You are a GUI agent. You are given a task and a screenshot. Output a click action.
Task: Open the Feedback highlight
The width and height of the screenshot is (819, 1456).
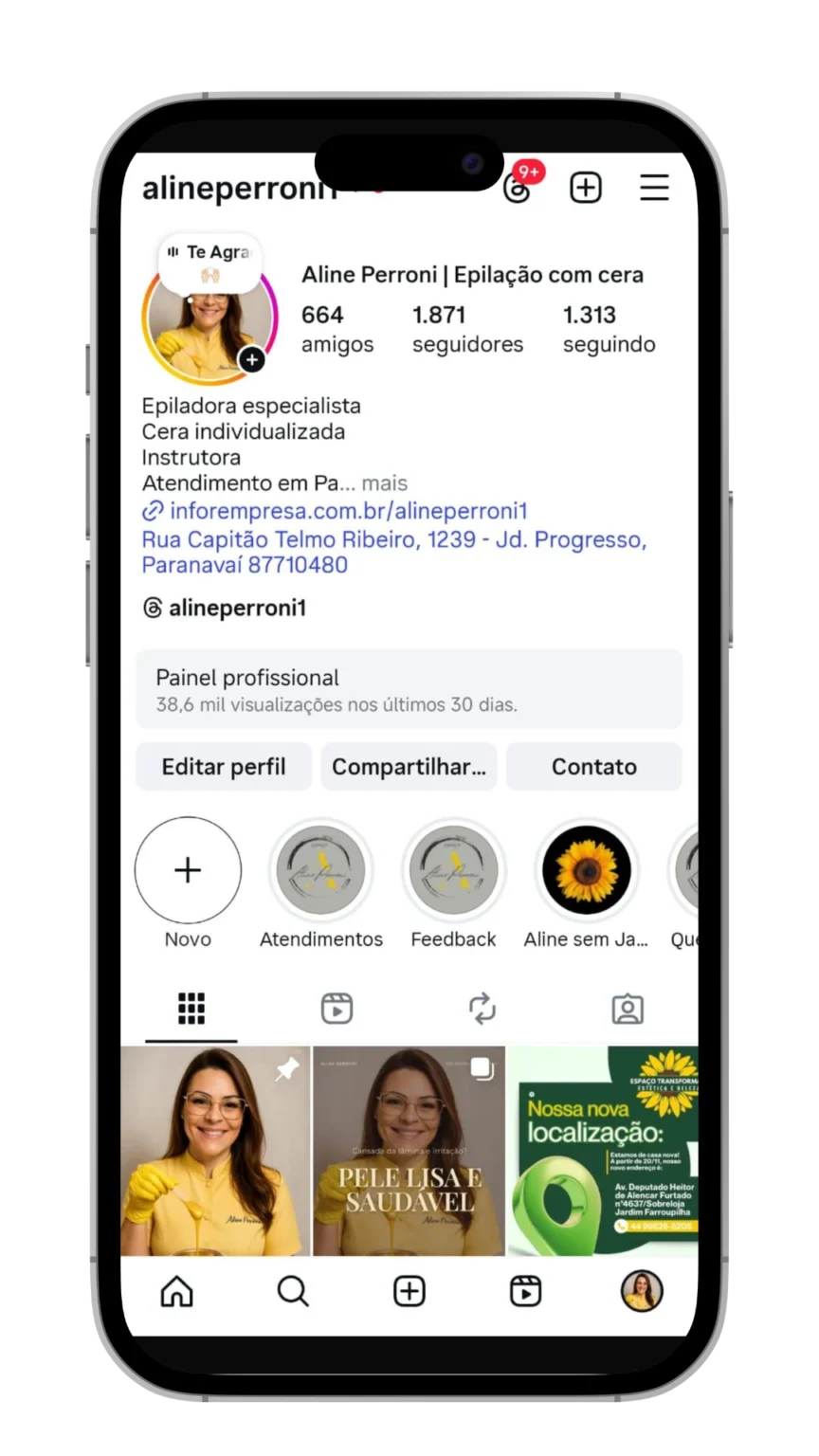click(453, 870)
